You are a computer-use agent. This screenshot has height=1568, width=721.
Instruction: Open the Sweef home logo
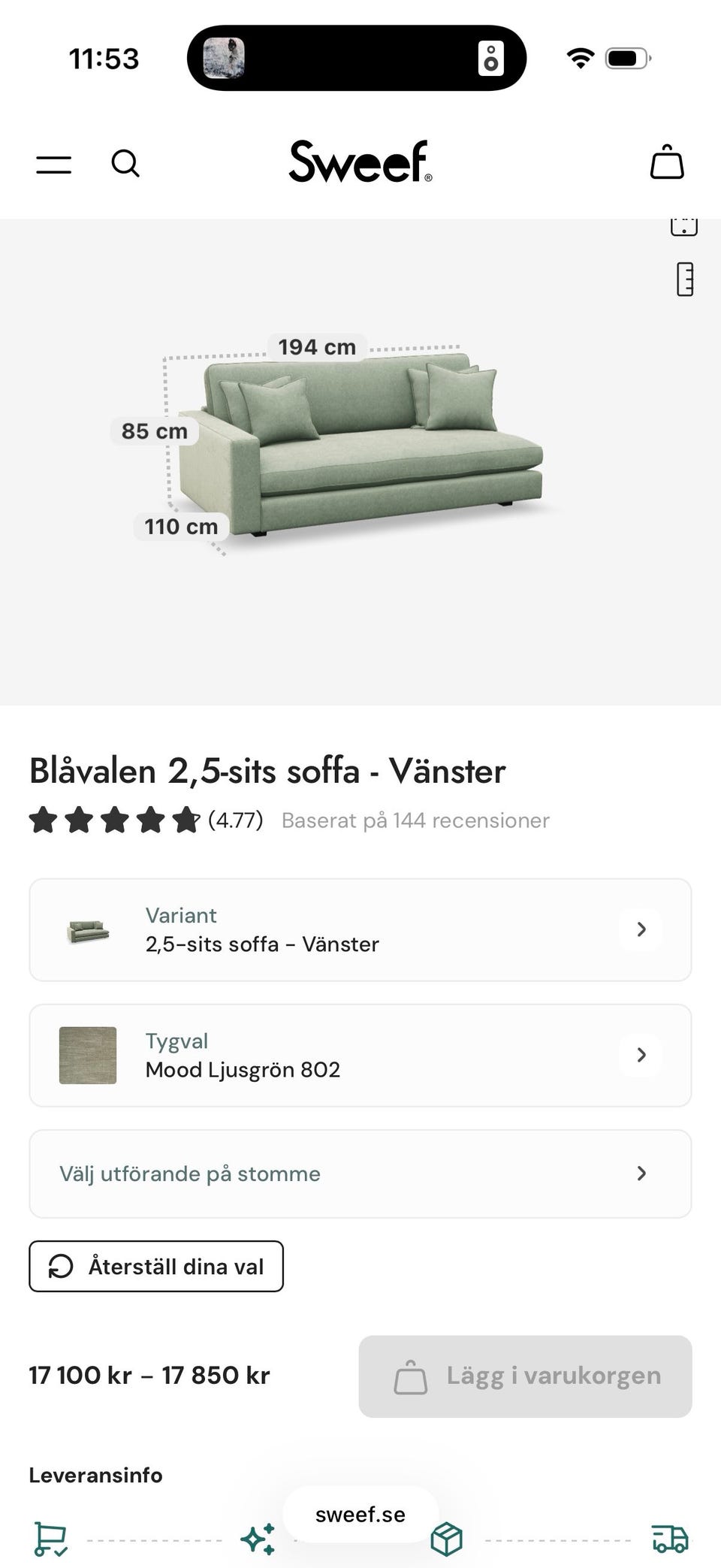[x=360, y=162]
